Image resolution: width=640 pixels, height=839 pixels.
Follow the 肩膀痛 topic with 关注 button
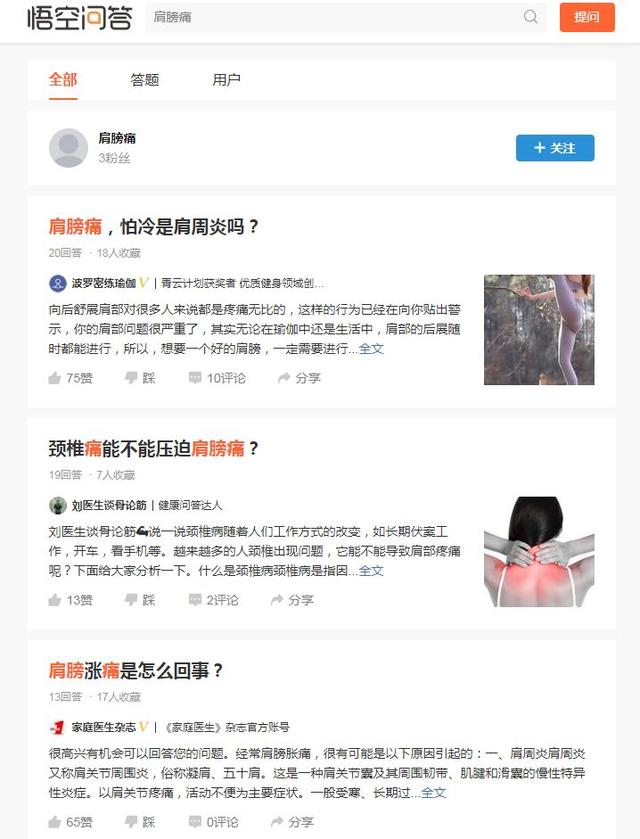[555, 148]
